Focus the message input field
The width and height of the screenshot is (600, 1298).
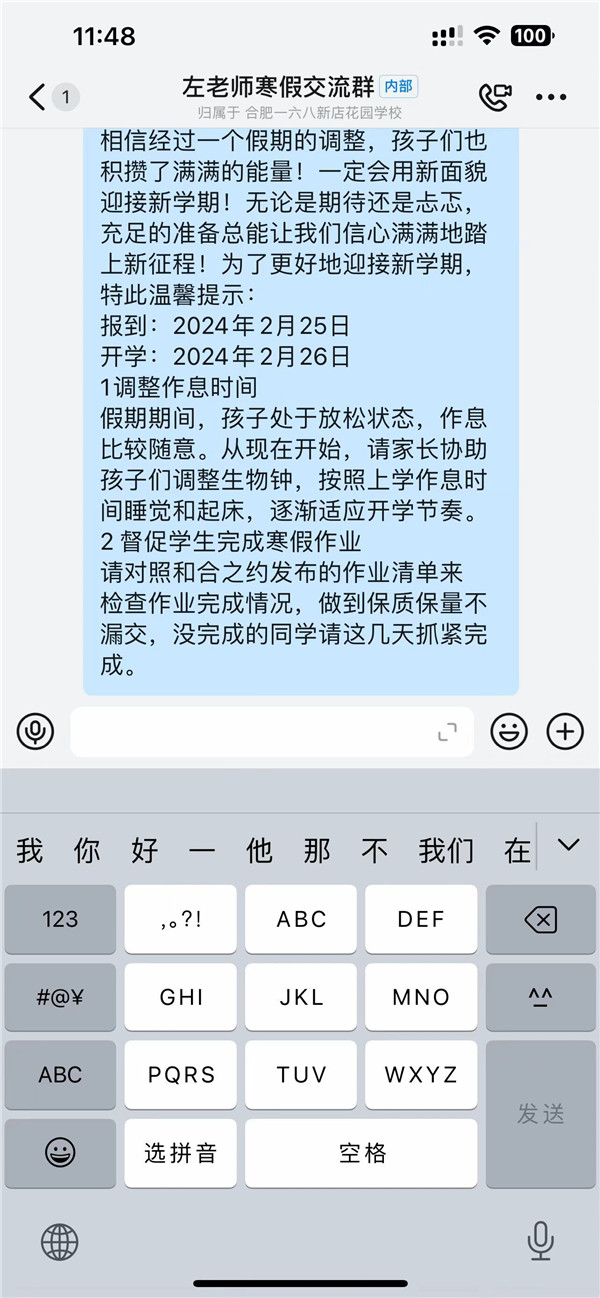[250, 732]
